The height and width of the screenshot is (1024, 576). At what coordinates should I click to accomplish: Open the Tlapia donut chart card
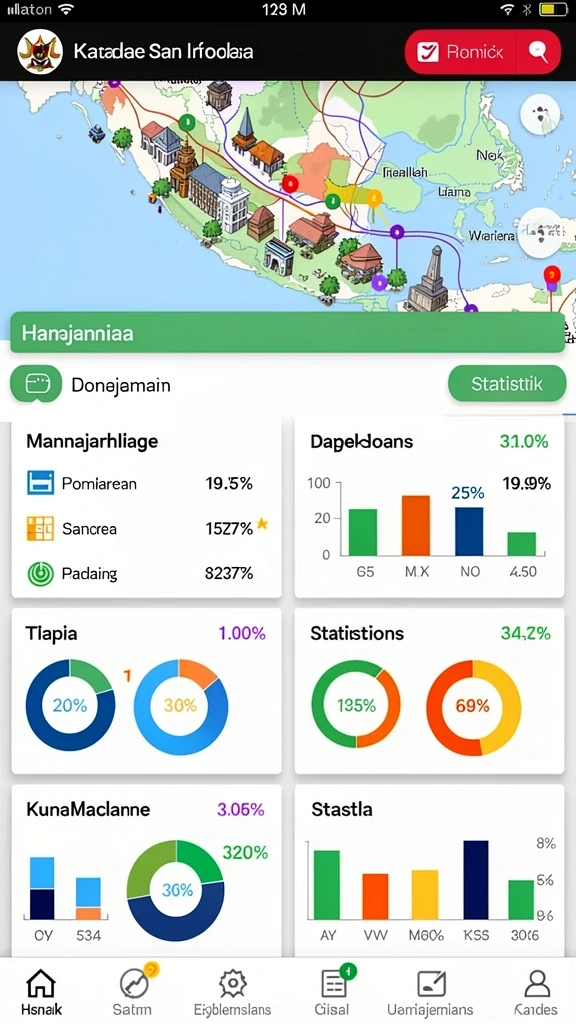pos(146,691)
